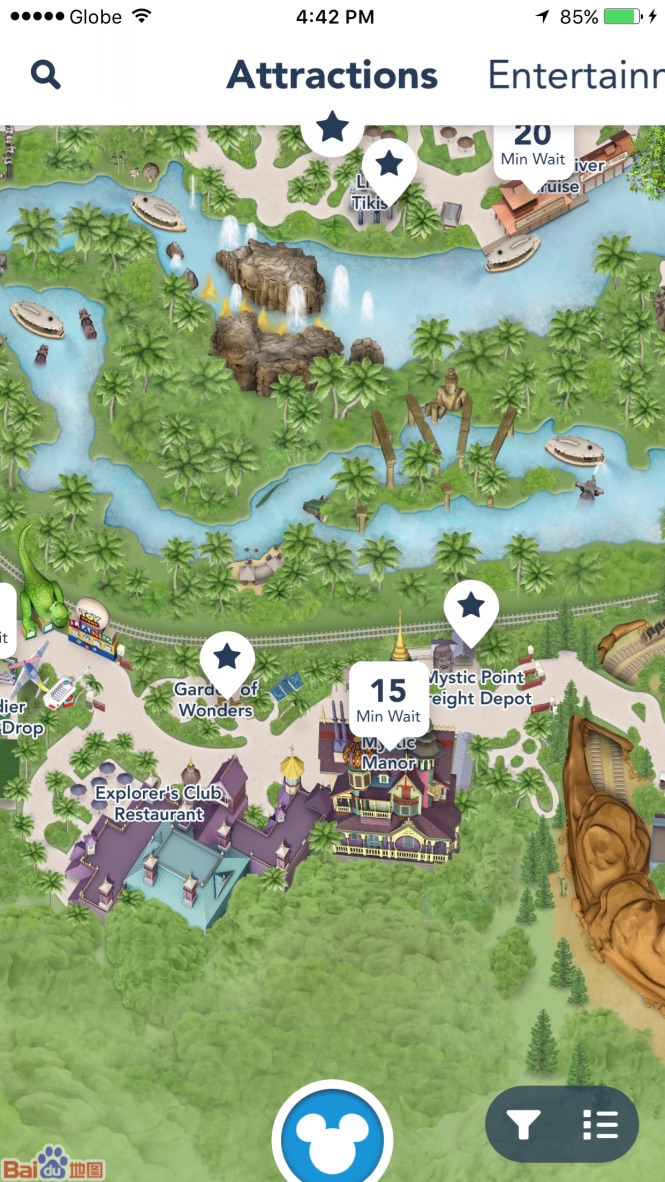Select the Mystic Point Freight Depot pin

click(x=471, y=608)
